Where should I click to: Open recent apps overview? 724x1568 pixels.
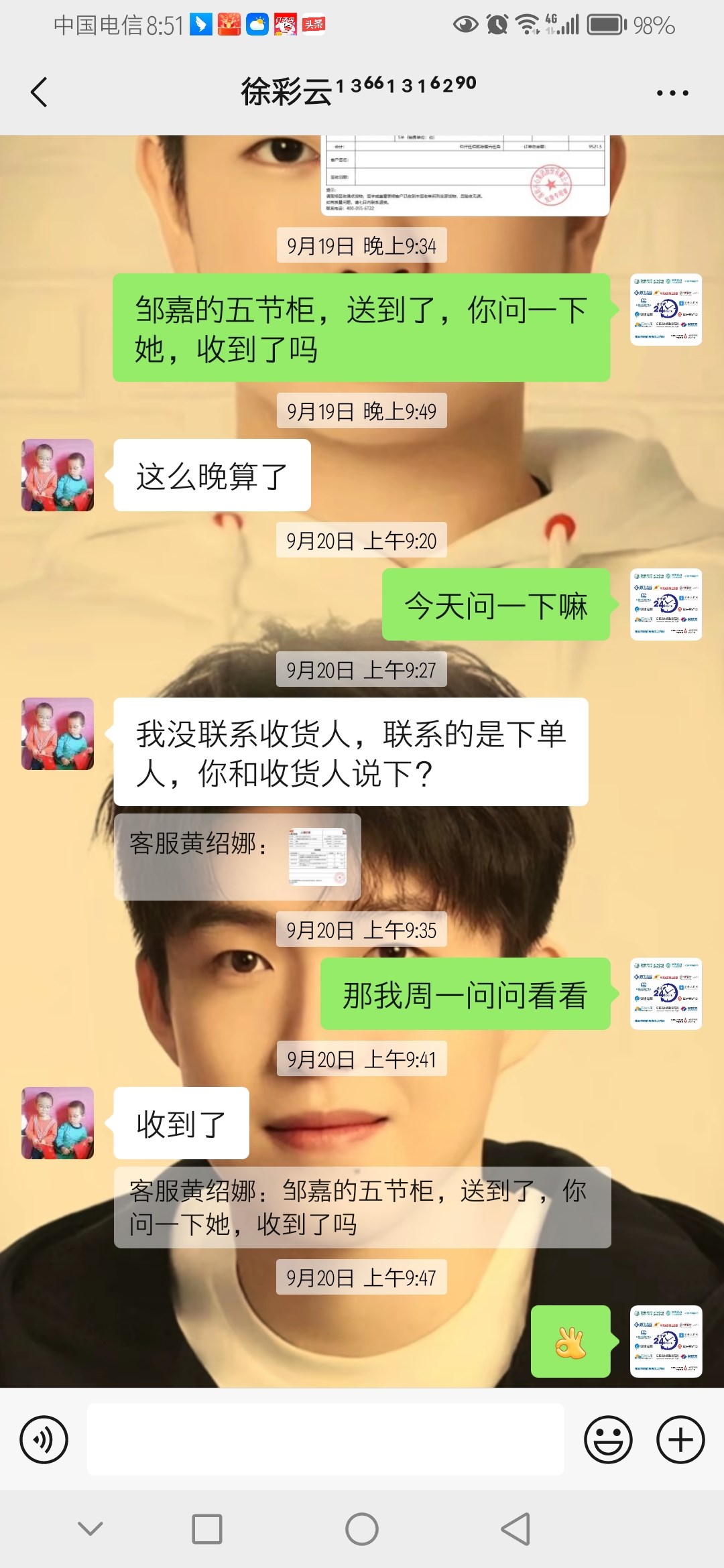207,1528
